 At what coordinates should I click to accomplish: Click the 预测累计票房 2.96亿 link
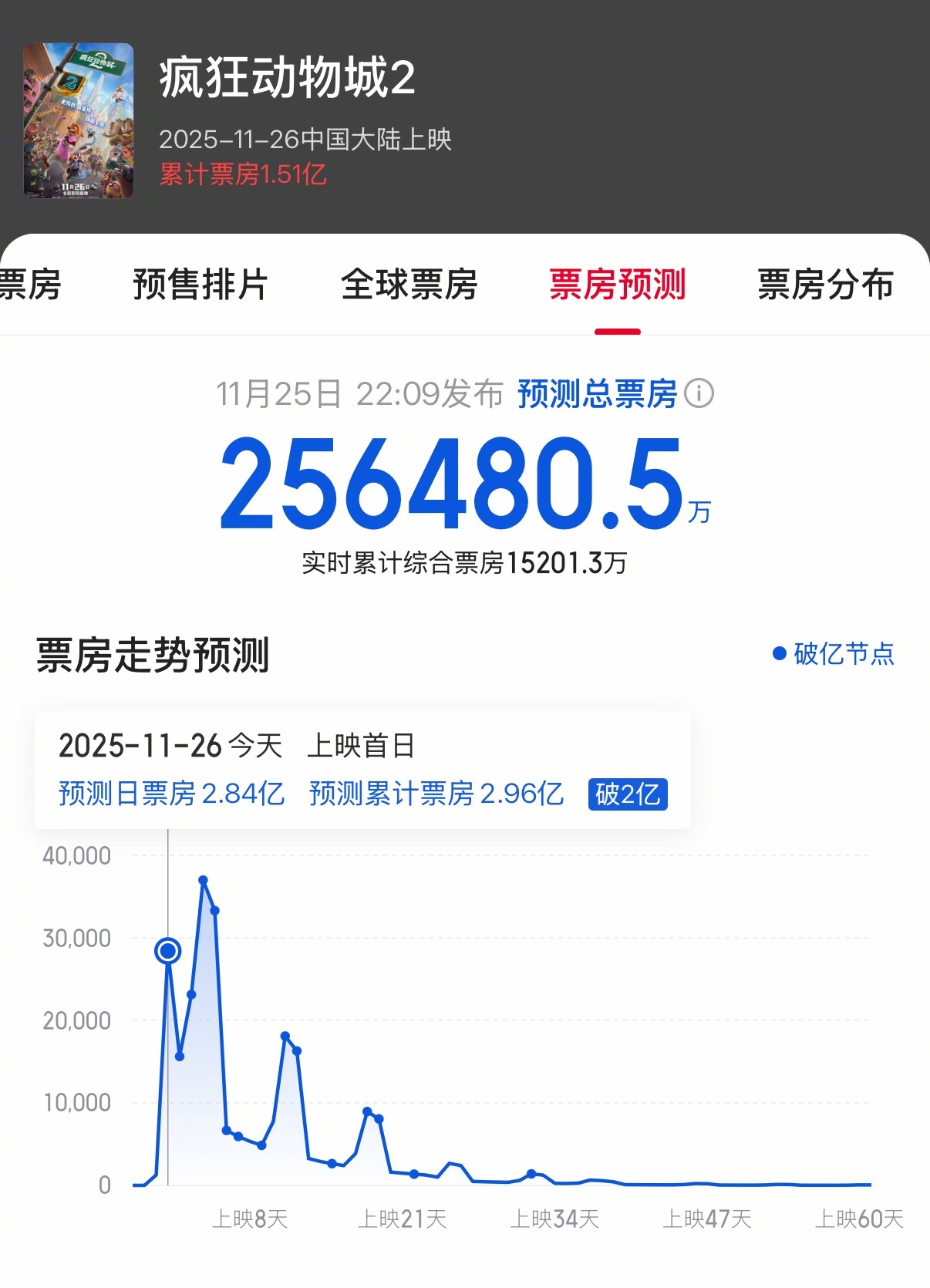[x=435, y=795]
